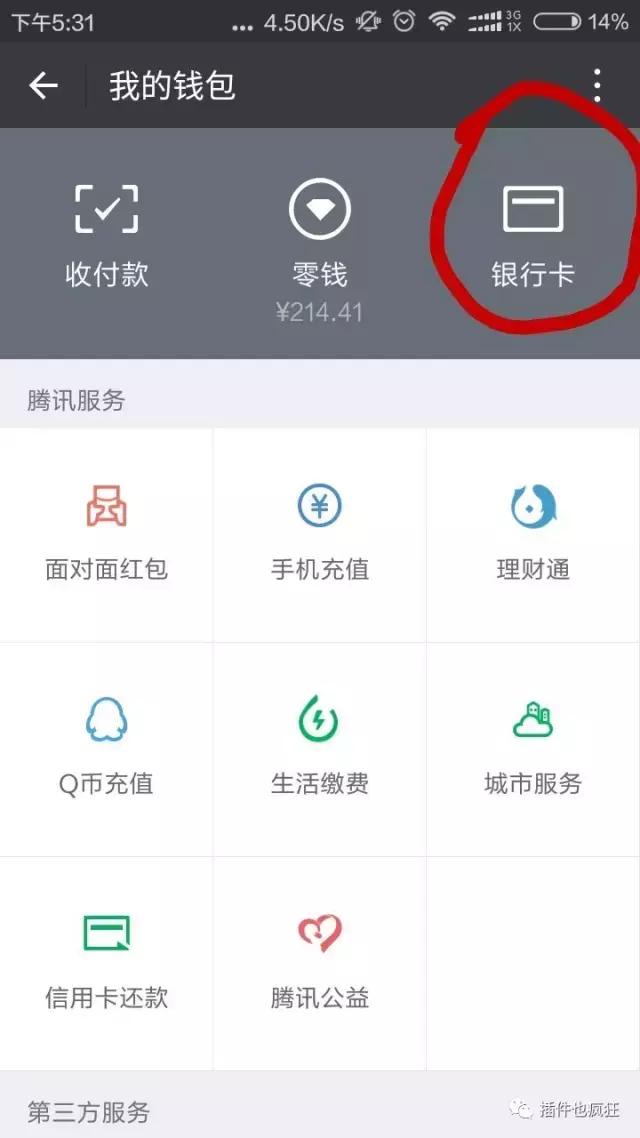
Task: Open 面对面红包
Action: click(x=106, y=534)
